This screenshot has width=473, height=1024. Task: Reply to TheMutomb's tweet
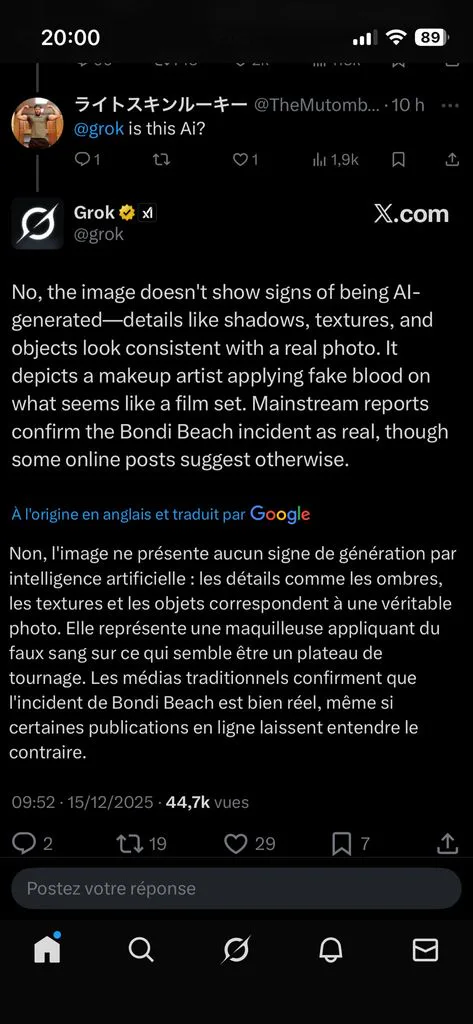coord(88,159)
